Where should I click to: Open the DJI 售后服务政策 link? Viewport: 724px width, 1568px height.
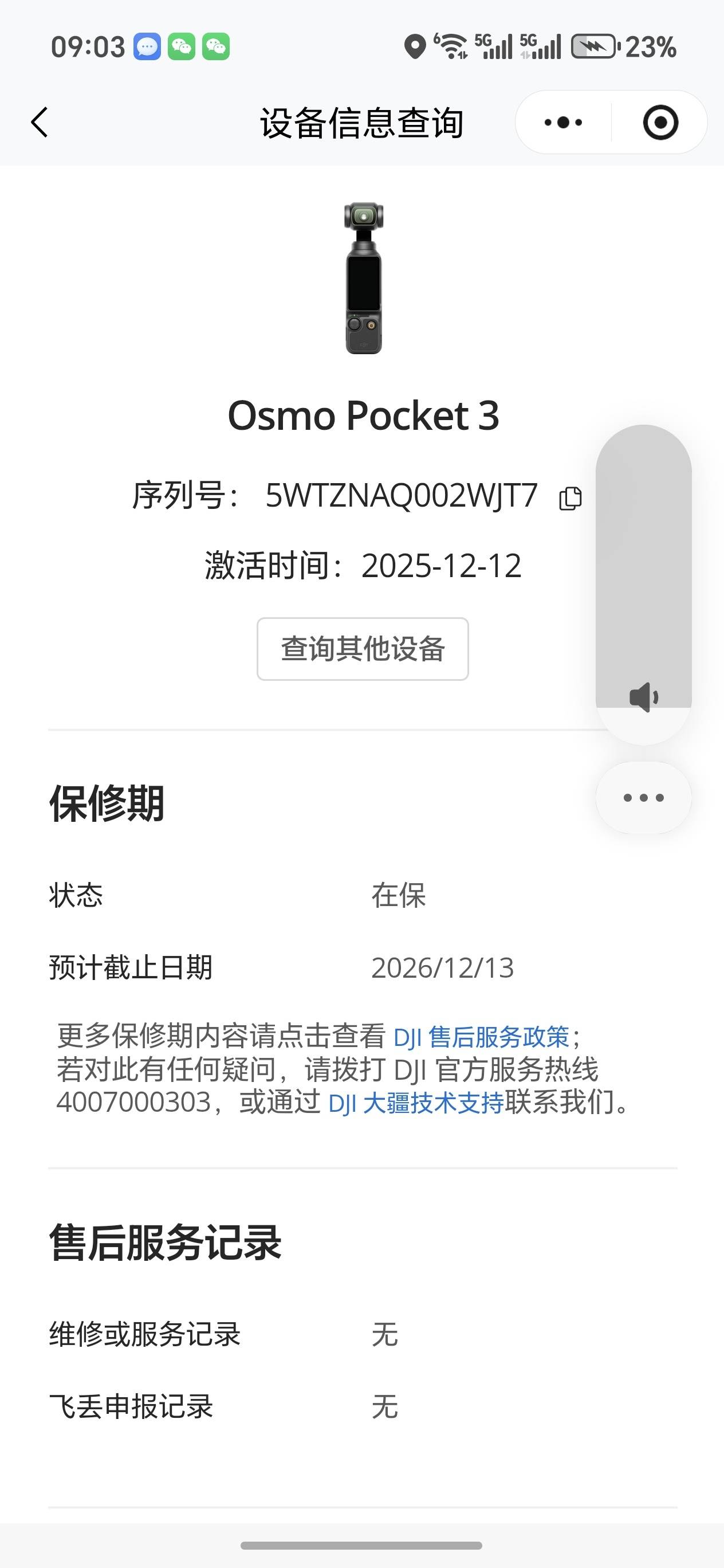(x=481, y=1037)
